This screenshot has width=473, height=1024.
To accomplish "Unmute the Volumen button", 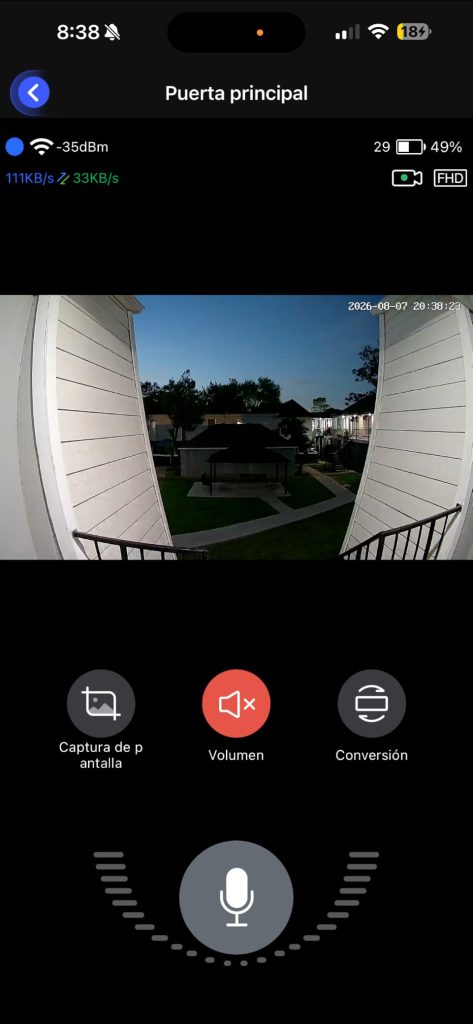I will pos(236,703).
